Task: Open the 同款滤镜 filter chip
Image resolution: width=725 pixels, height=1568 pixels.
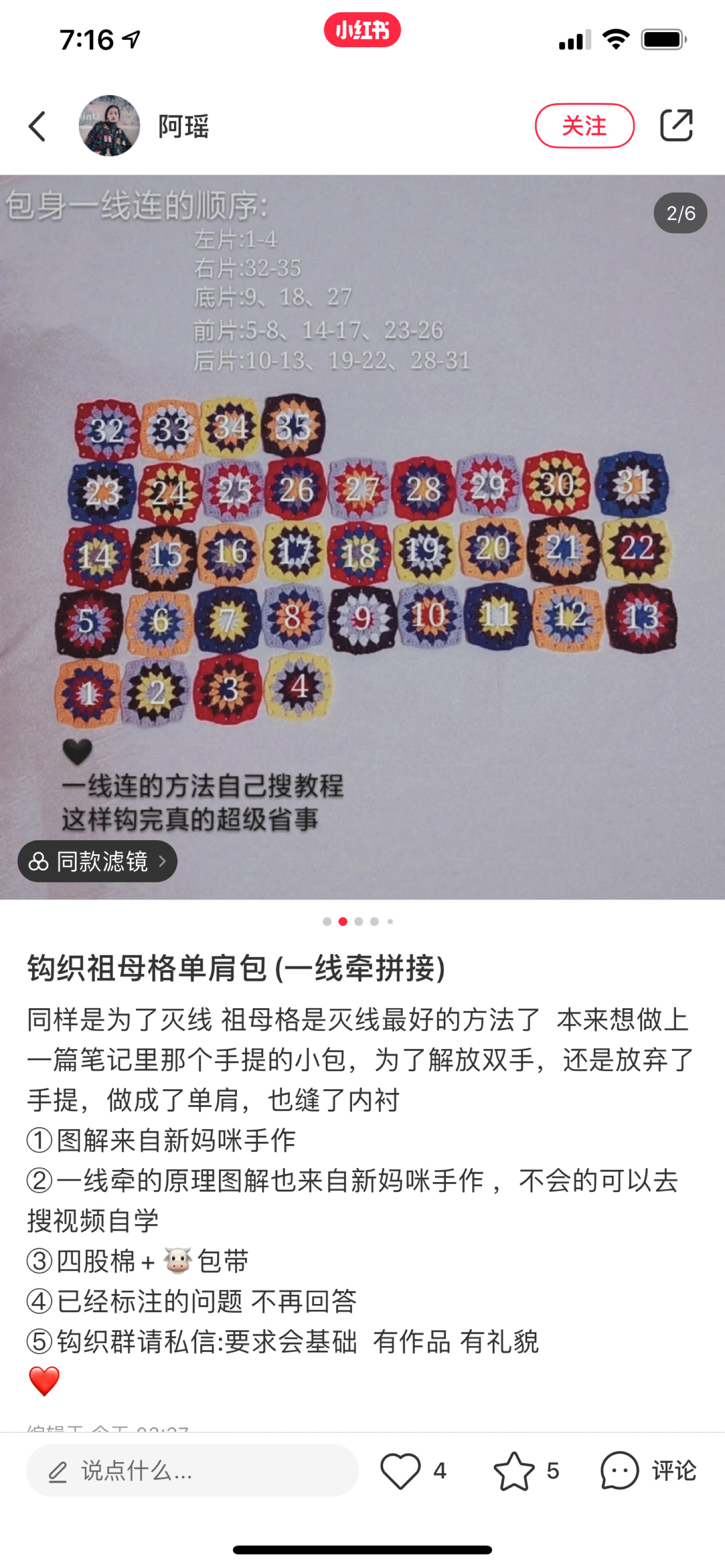Action: [x=97, y=861]
